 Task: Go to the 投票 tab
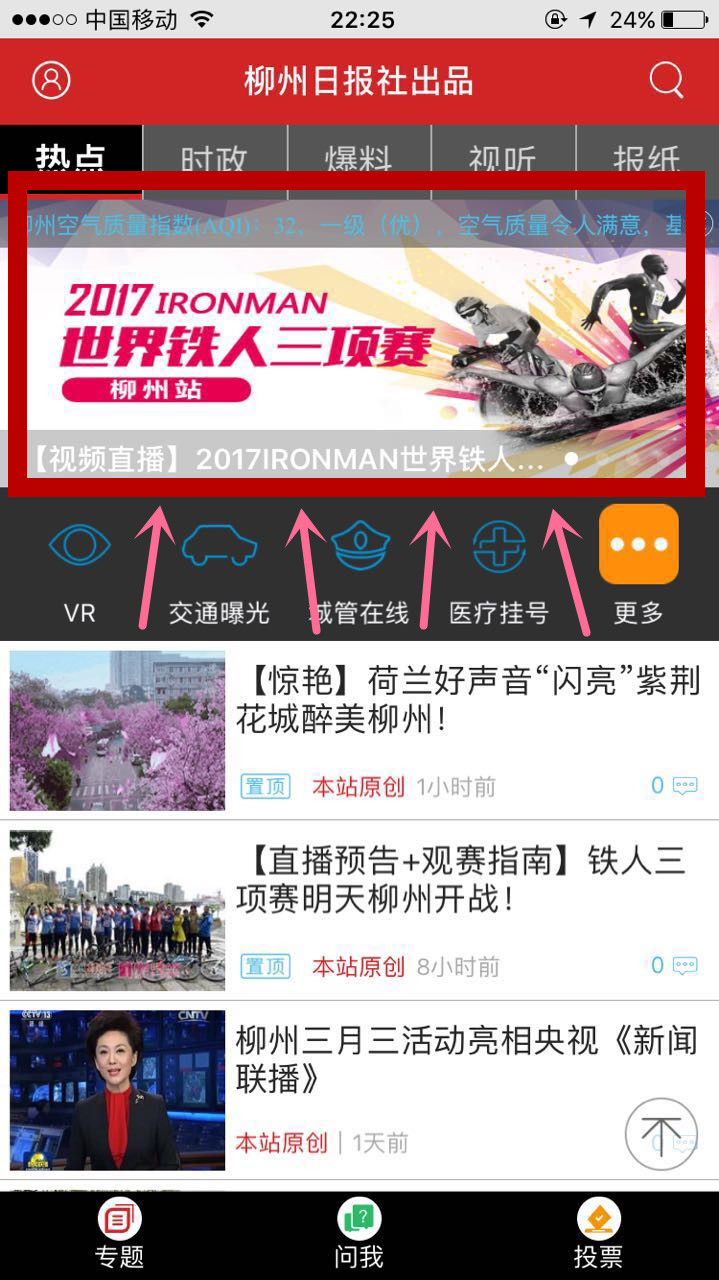[x=598, y=1235]
